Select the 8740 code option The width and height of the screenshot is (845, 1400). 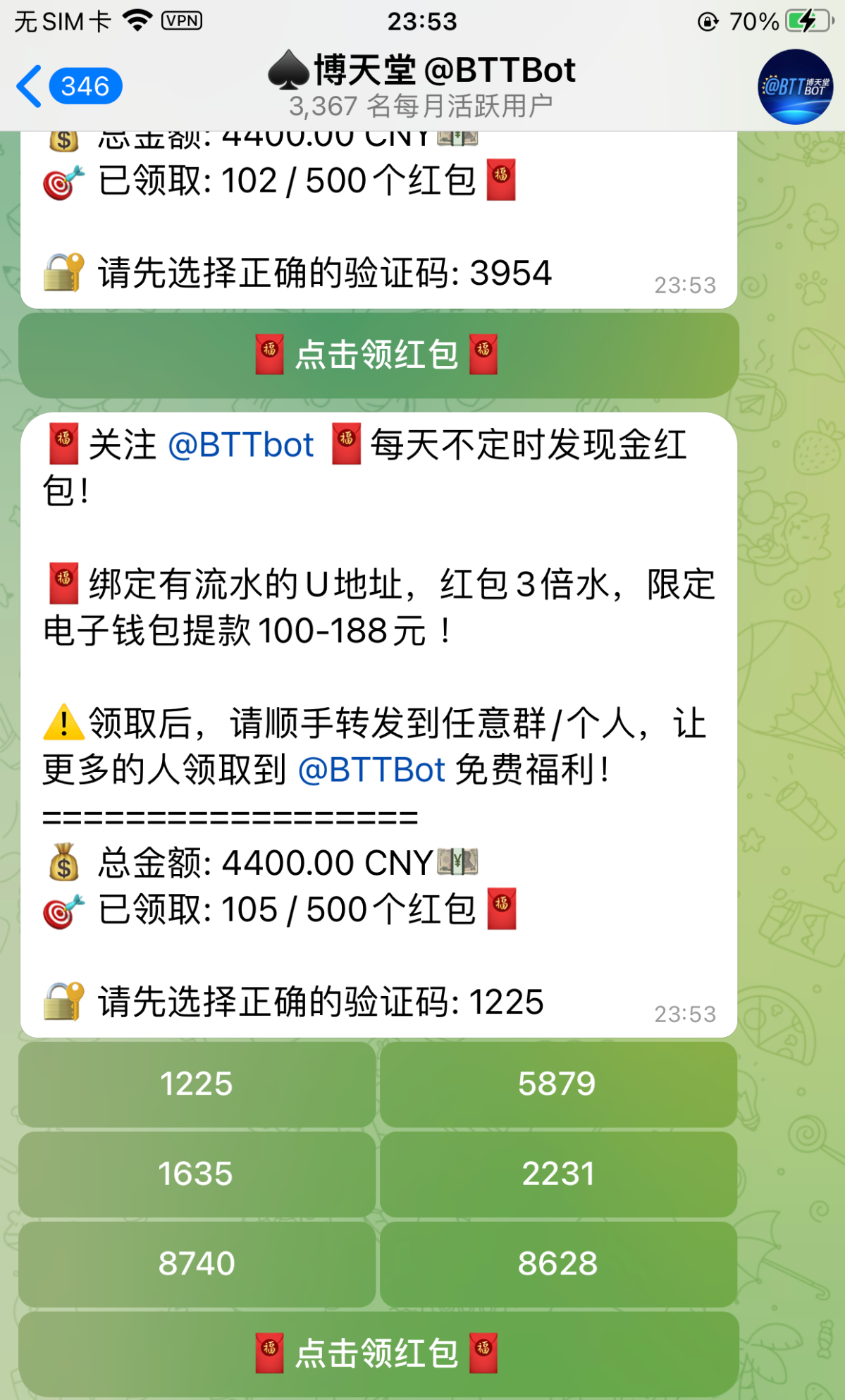pyautogui.click(x=197, y=1263)
